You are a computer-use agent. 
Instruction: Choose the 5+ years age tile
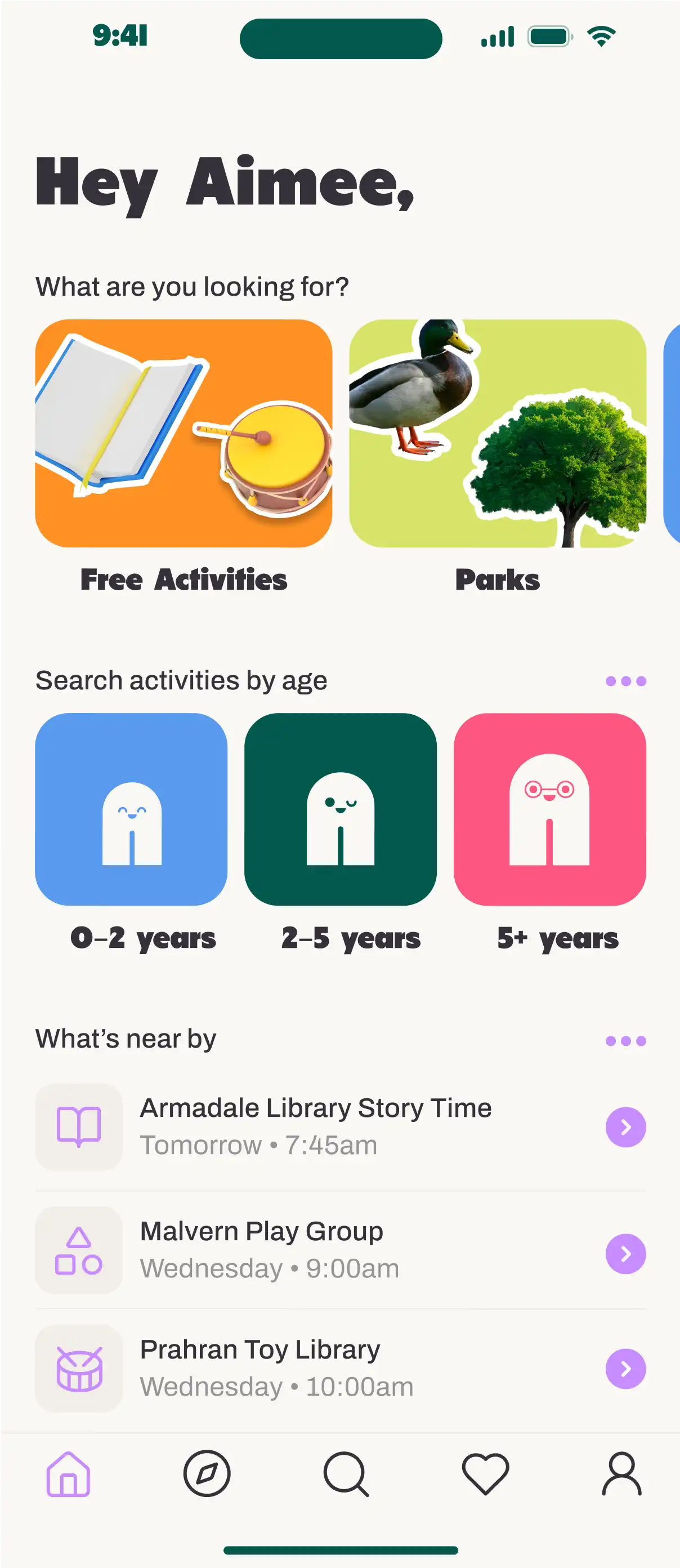(550, 809)
